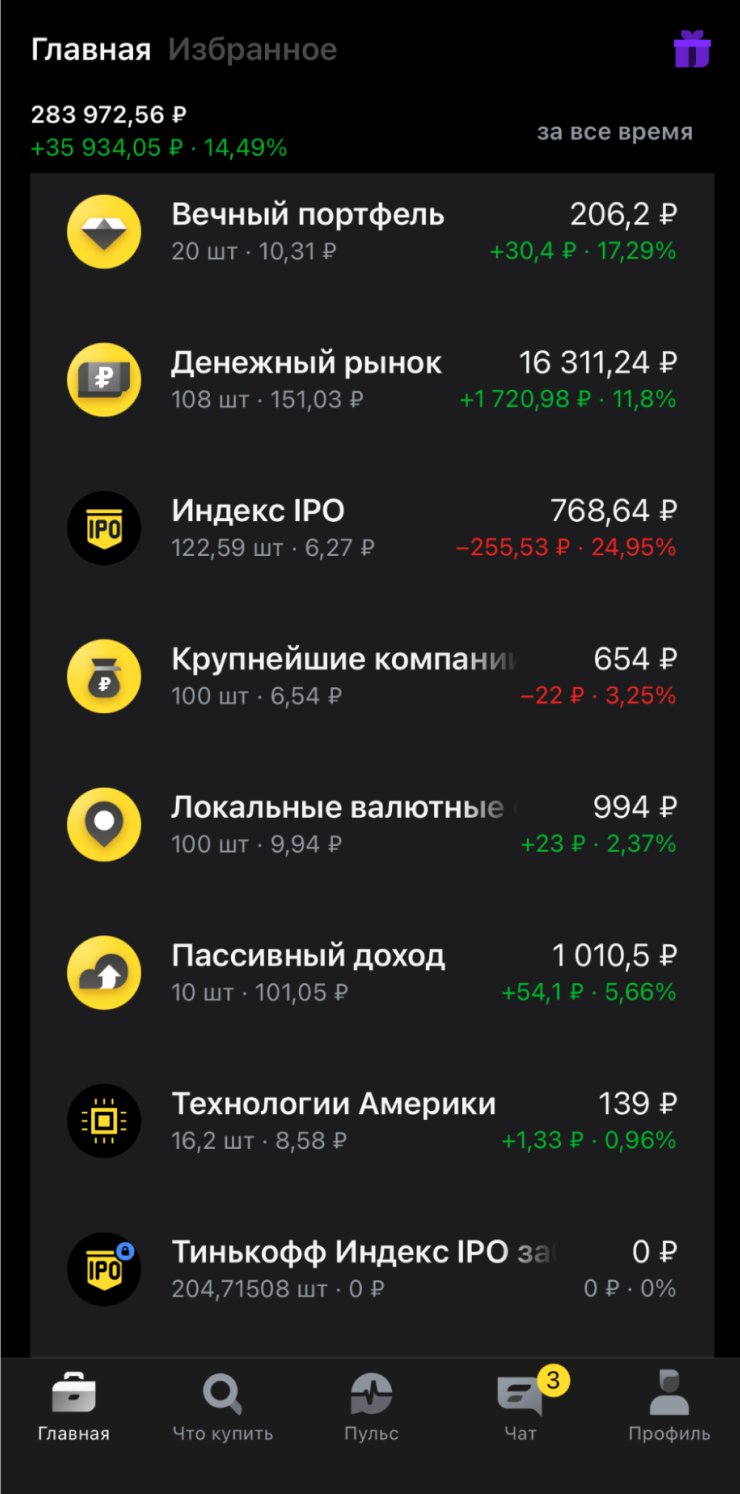Open the Денежный рынок fund
This screenshot has height=1494, width=740.
371,379
